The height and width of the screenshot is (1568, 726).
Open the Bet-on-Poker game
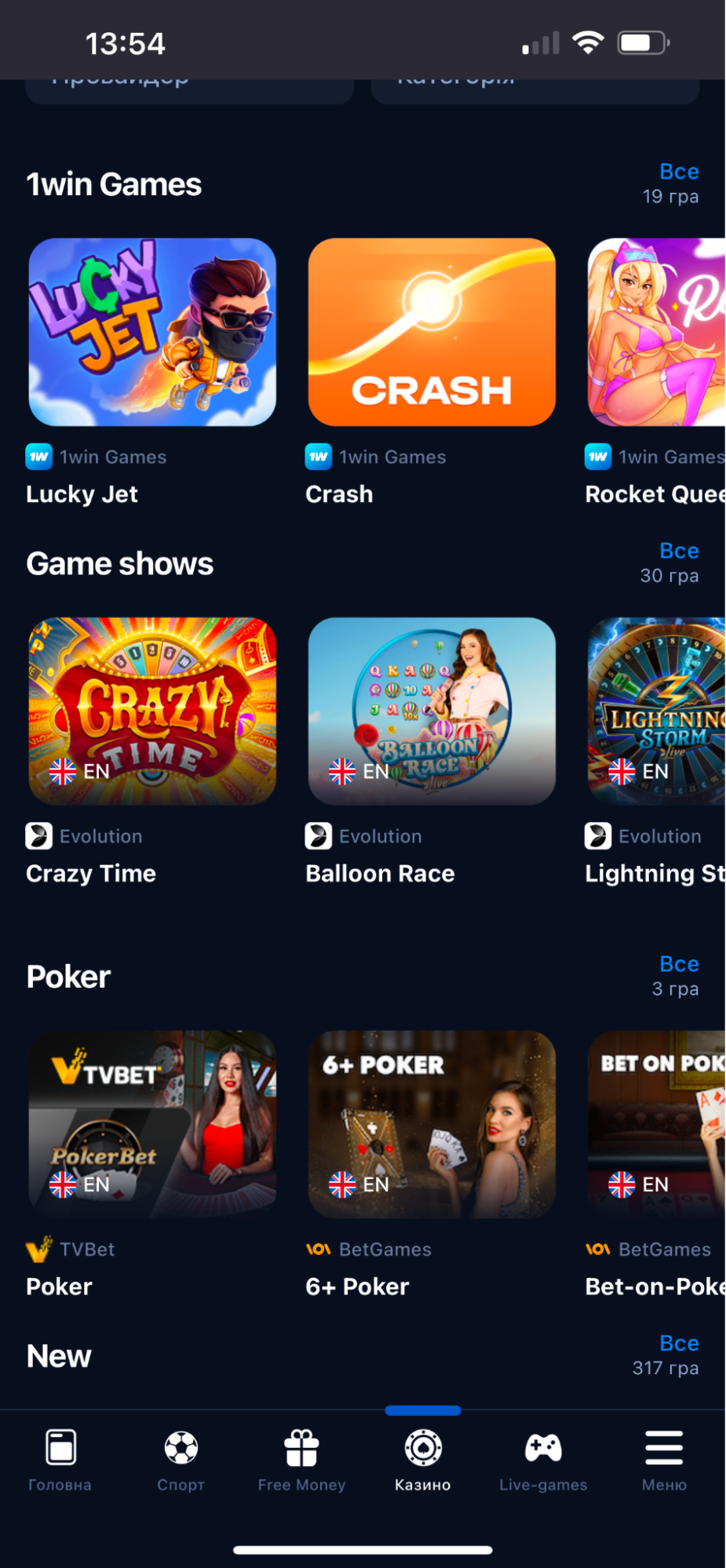(x=658, y=1123)
